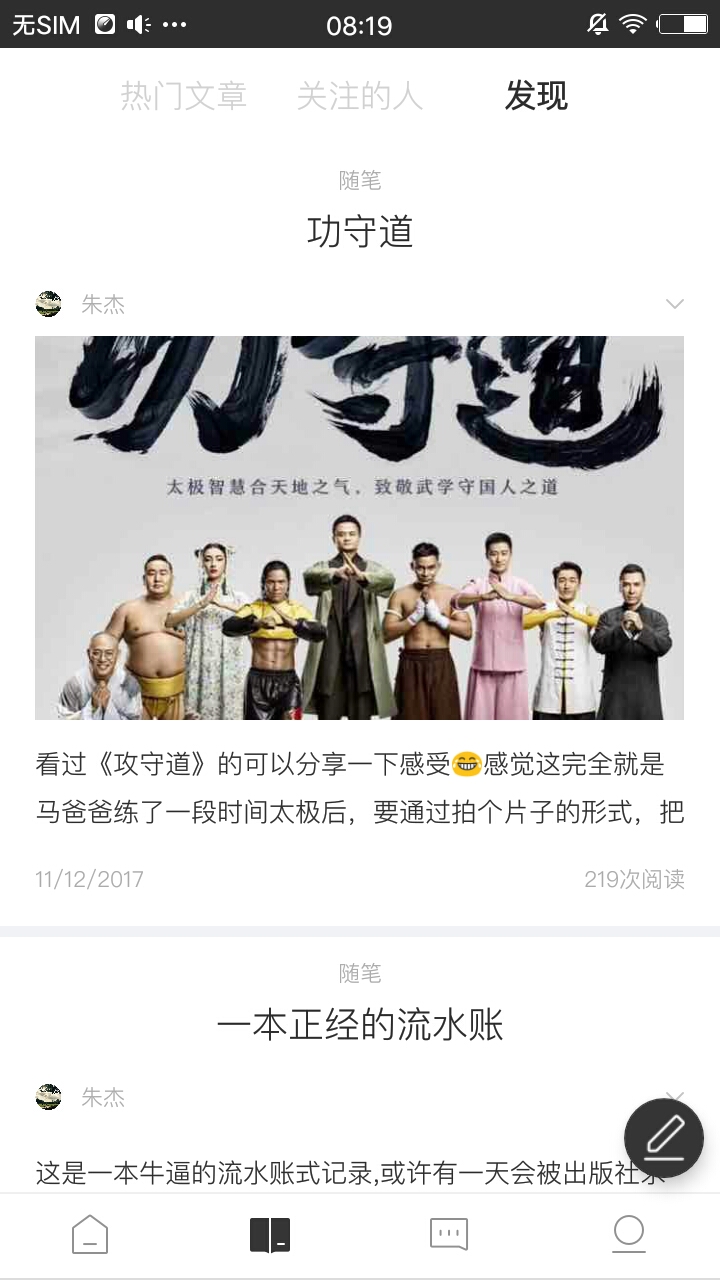The width and height of the screenshot is (720, 1280).
Task: Select the 发现 tab
Action: 536,96
